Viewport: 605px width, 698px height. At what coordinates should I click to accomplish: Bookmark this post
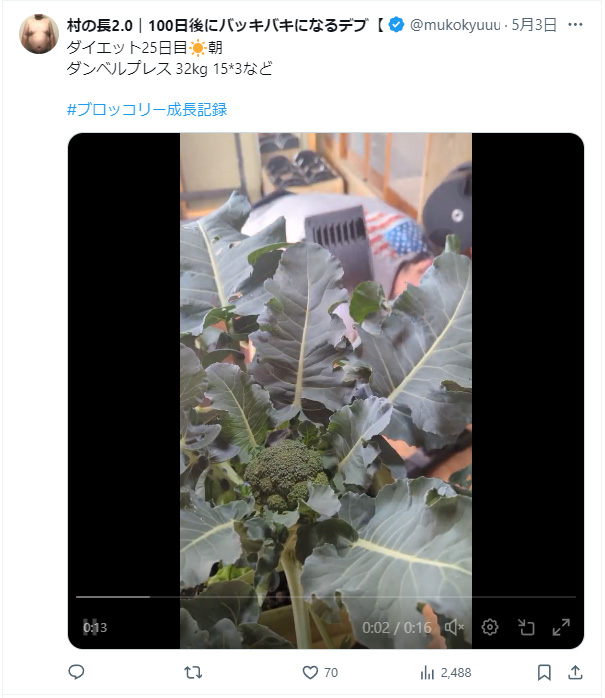point(544,673)
